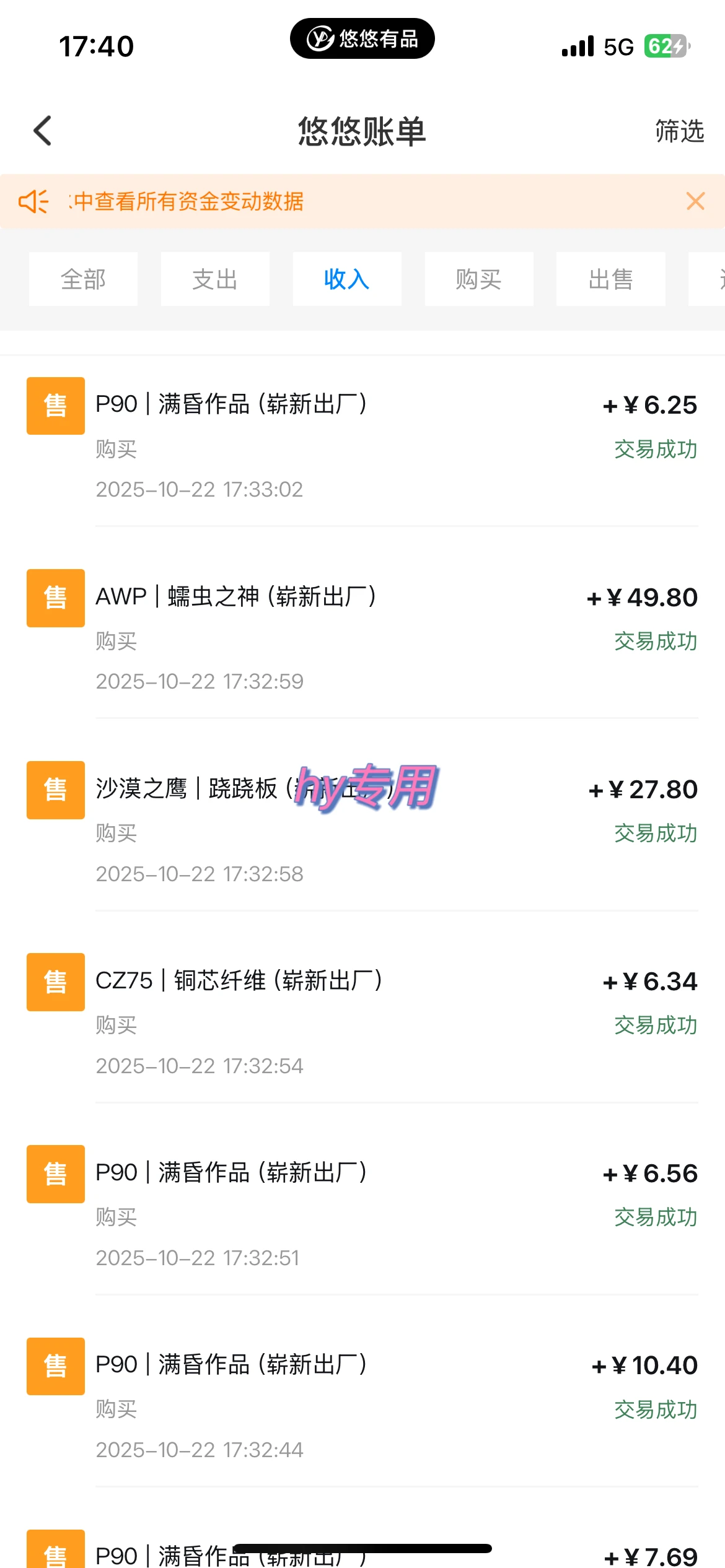This screenshot has width=725, height=1568.
Task: Switch to the 全部 tab
Action: [x=83, y=279]
